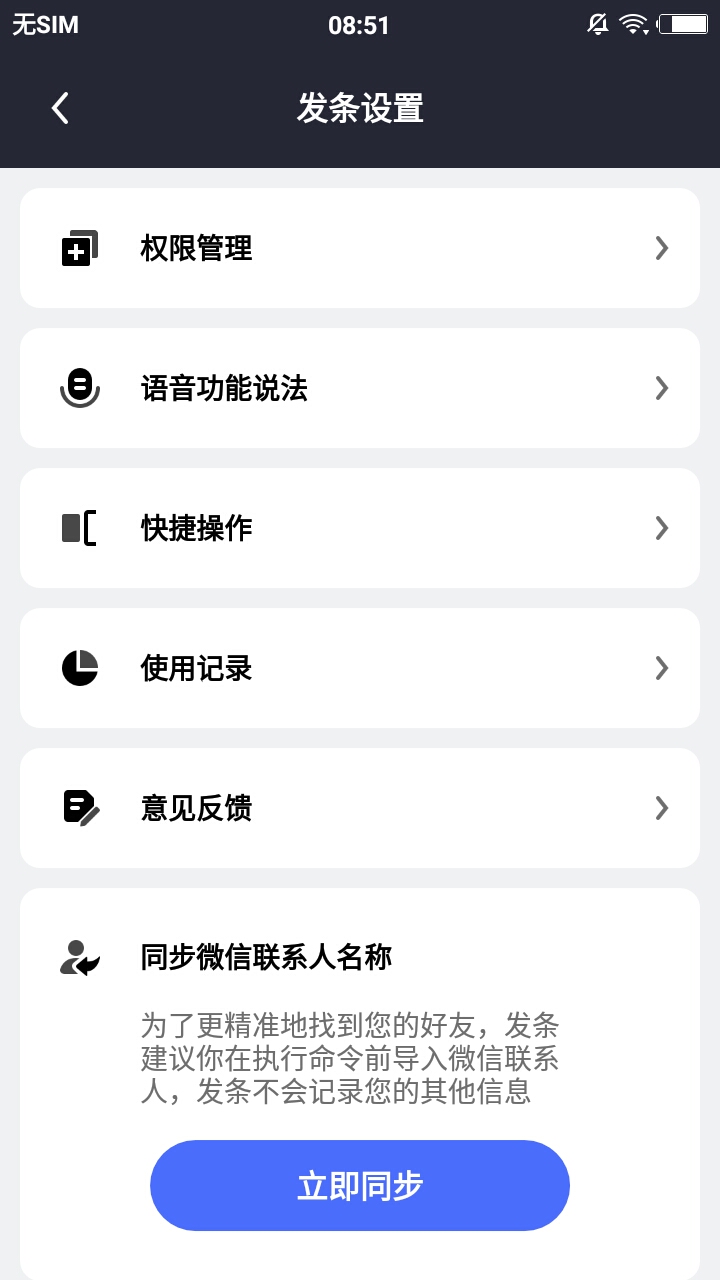Click the contact sync icon before 同步微信联系人名称
The image size is (720, 1280).
[x=78, y=957]
